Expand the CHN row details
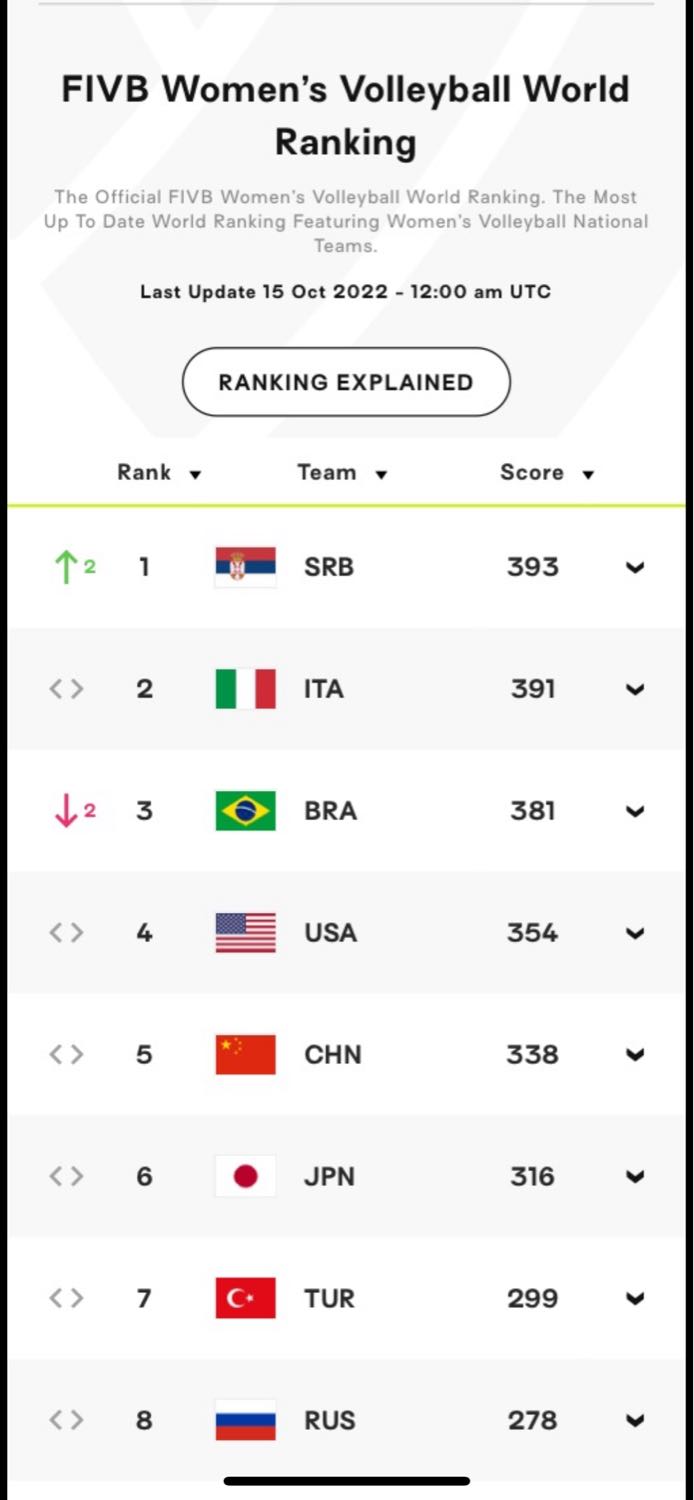Screen dimensions: 694x1500 [634, 1055]
